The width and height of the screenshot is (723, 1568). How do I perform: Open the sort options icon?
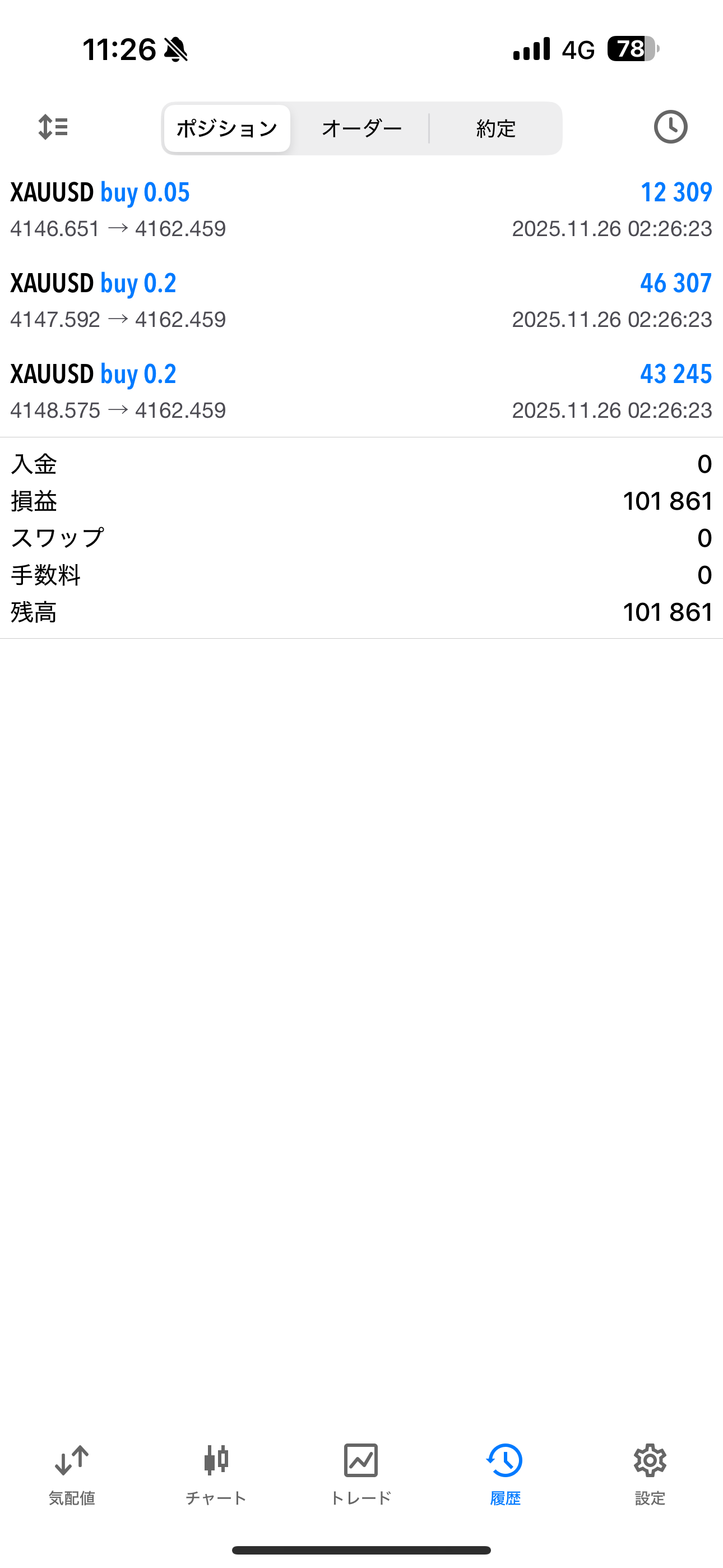tap(53, 127)
